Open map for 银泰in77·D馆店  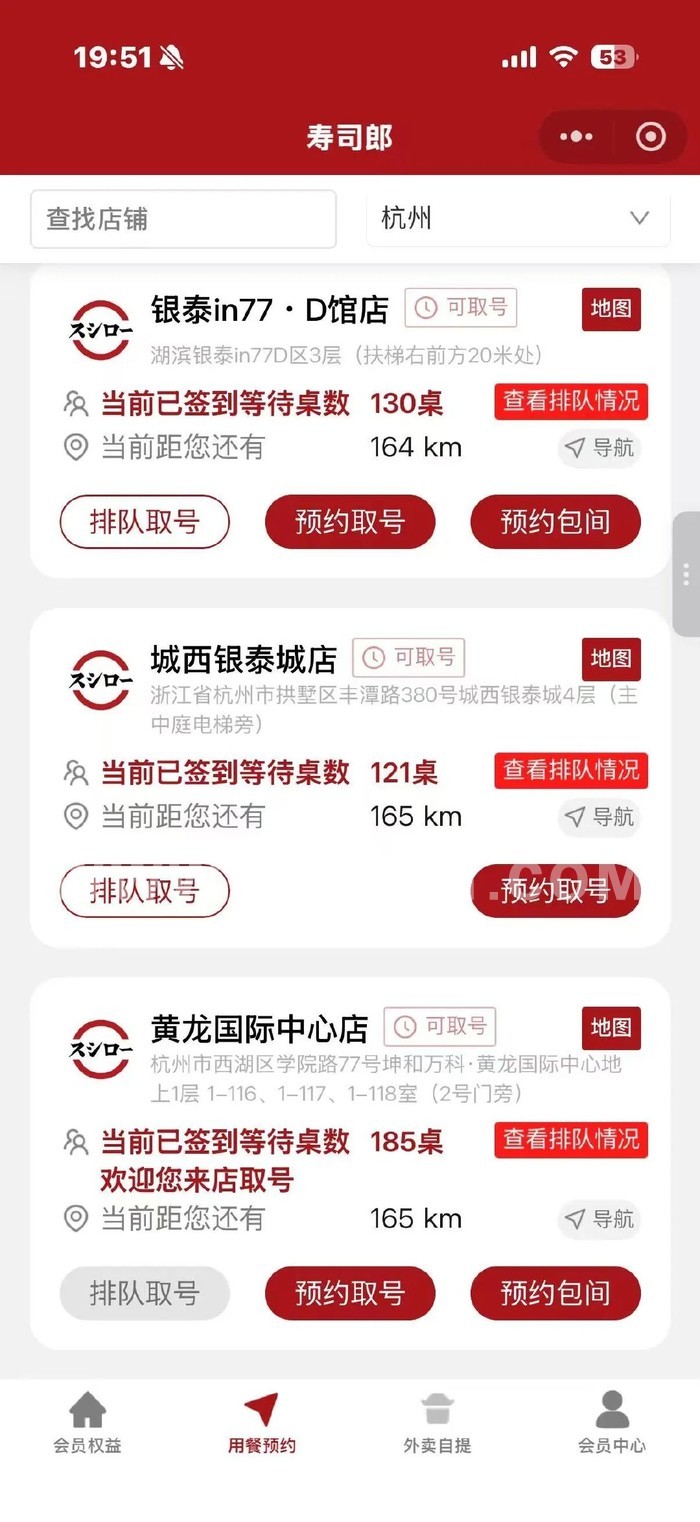pos(611,309)
